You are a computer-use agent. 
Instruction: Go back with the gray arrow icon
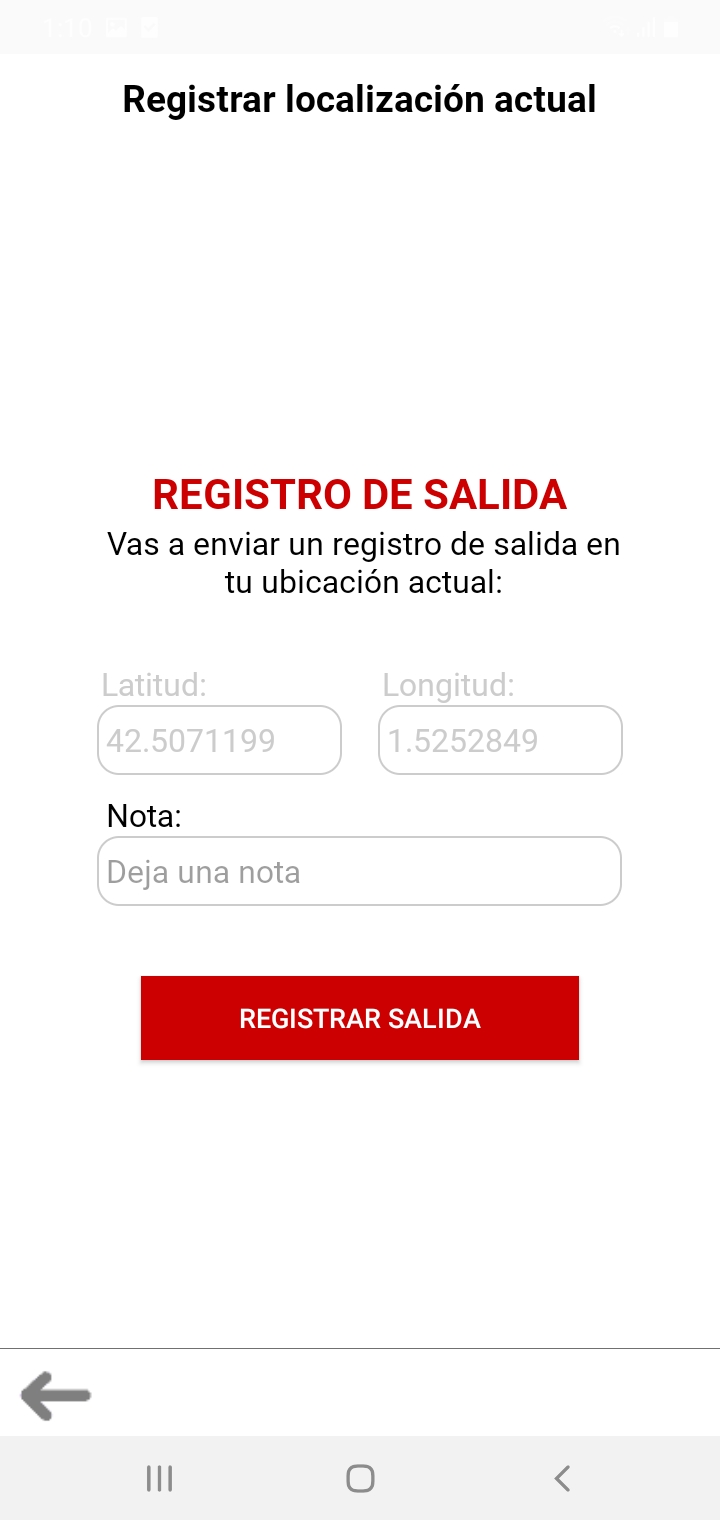[x=56, y=1396]
